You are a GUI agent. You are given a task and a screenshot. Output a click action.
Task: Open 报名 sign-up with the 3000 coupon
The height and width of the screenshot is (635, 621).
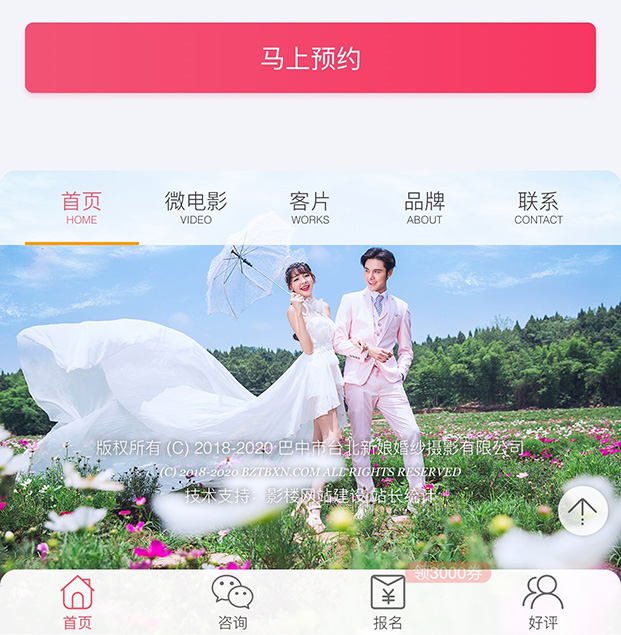(388, 603)
